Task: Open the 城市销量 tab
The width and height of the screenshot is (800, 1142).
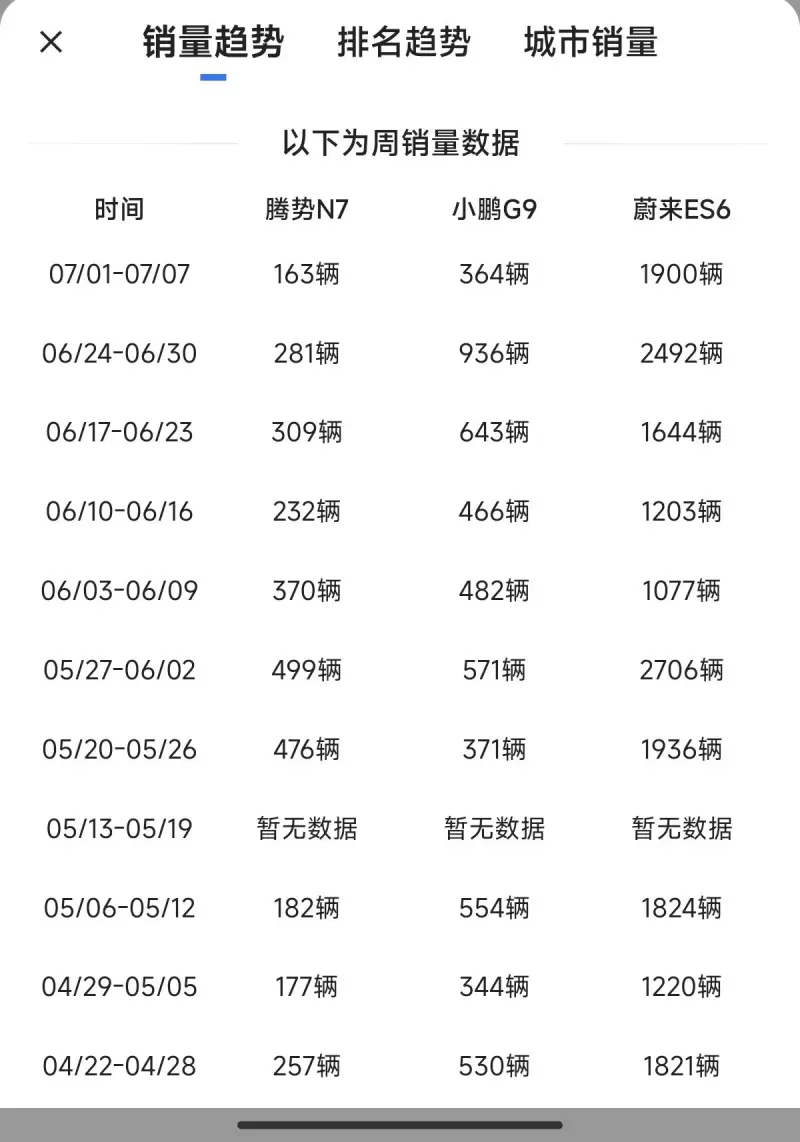Action: pos(590,44)
